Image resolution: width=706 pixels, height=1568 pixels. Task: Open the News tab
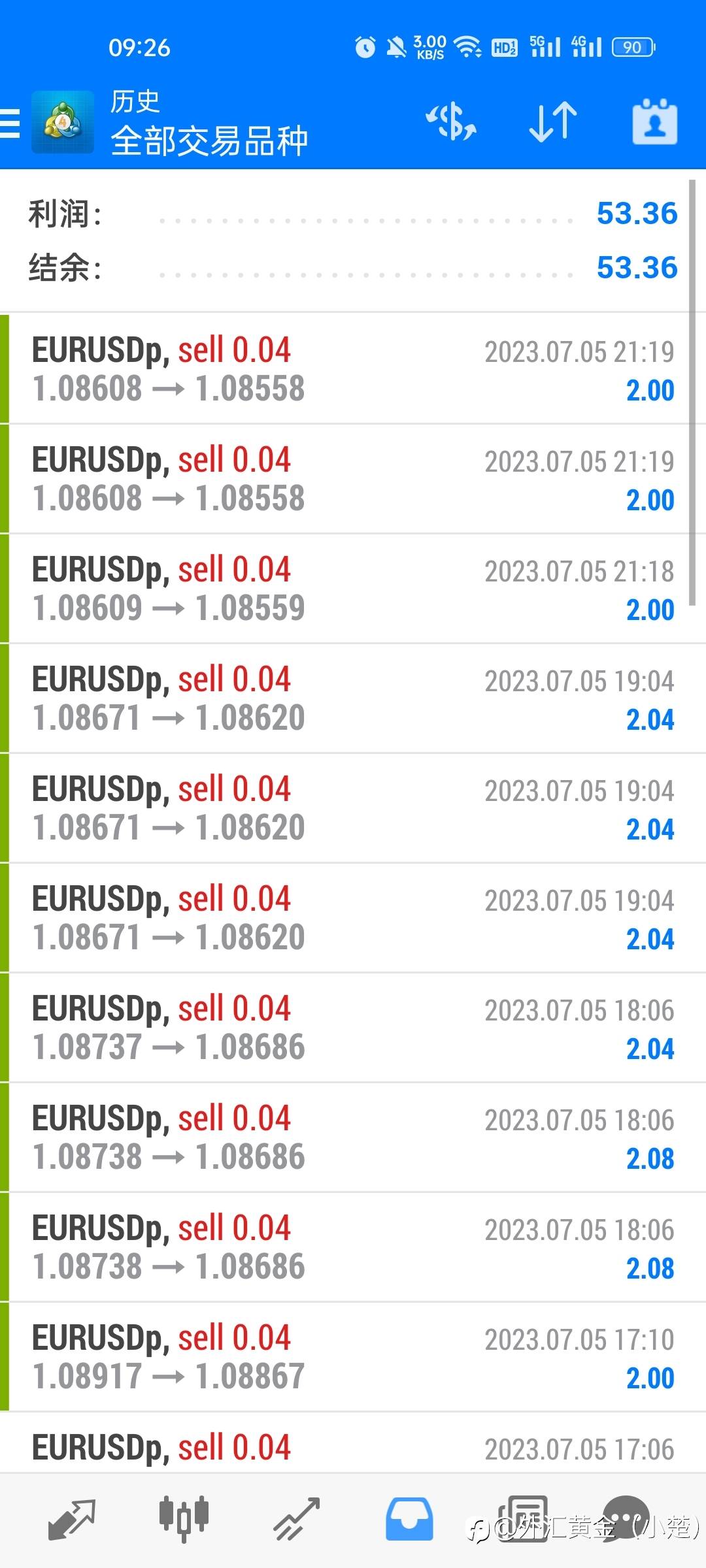[523, 1518]
